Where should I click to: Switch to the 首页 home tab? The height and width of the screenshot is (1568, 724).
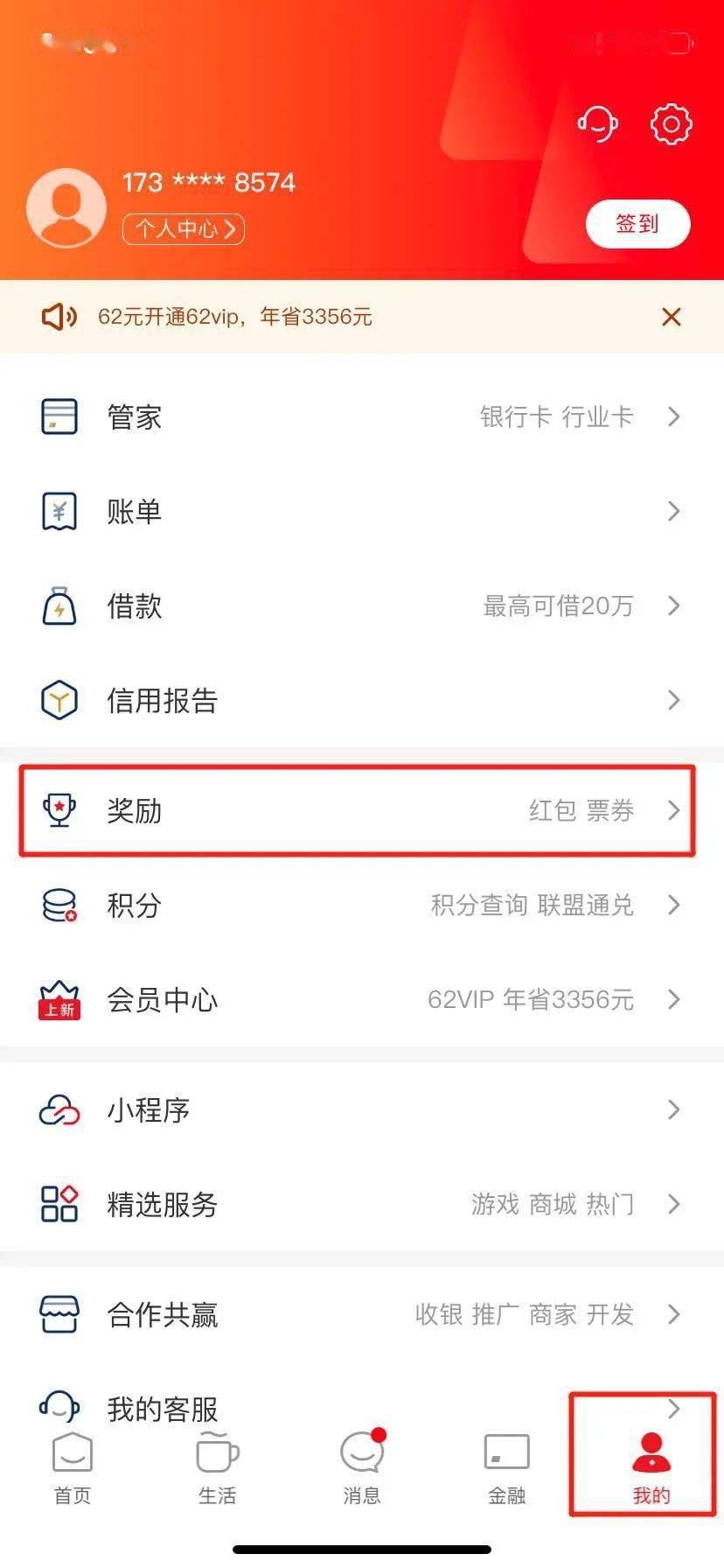(73, 1469)
